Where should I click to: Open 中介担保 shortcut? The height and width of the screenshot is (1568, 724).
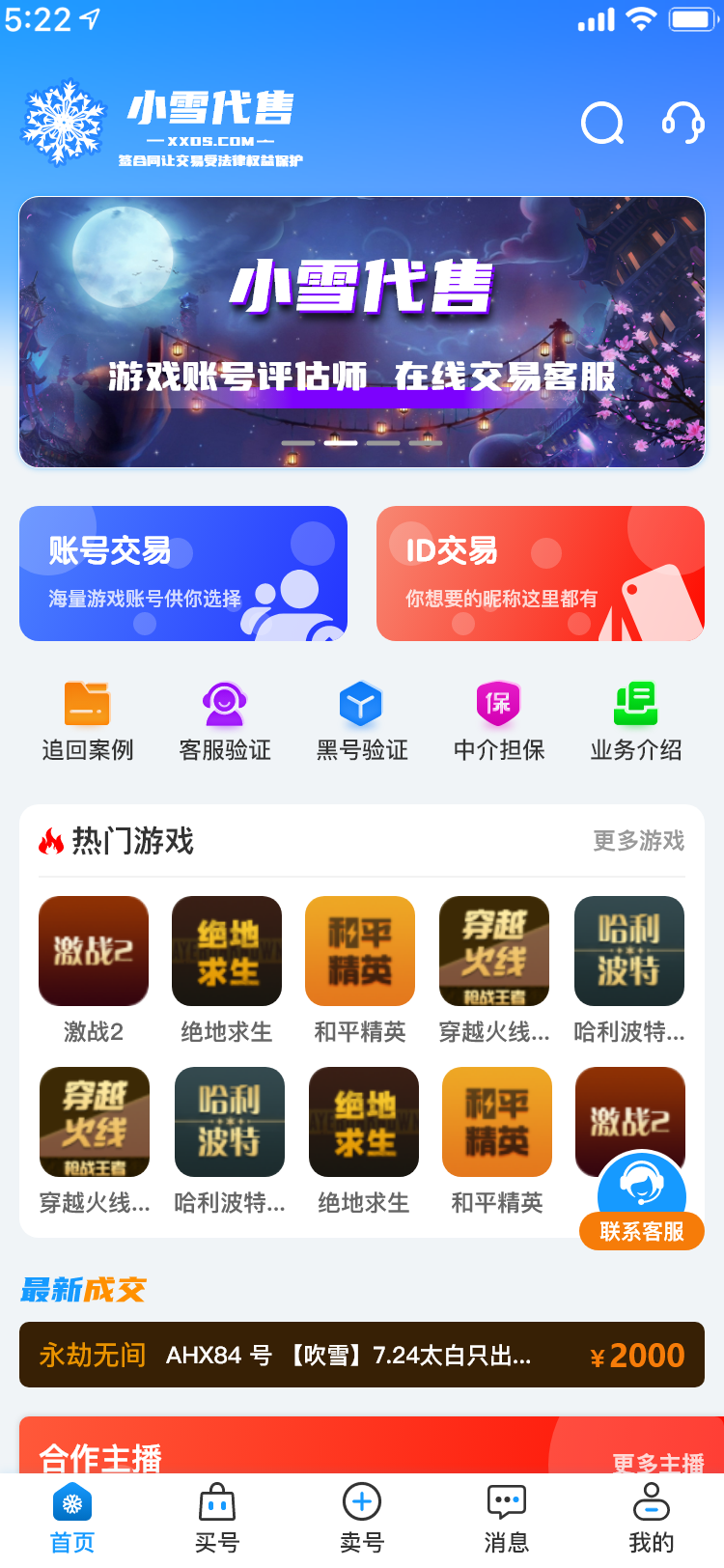499,720
